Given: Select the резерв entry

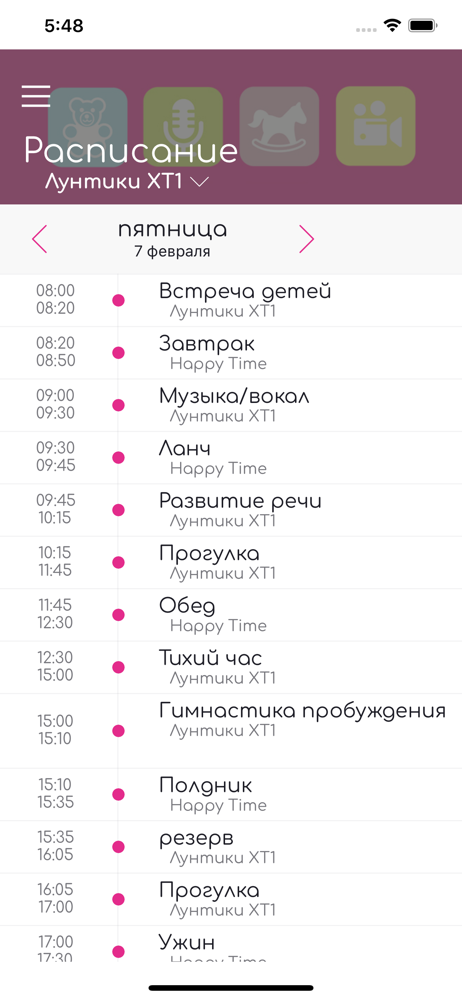Looking at the screenshot, I should click(231, 846).
